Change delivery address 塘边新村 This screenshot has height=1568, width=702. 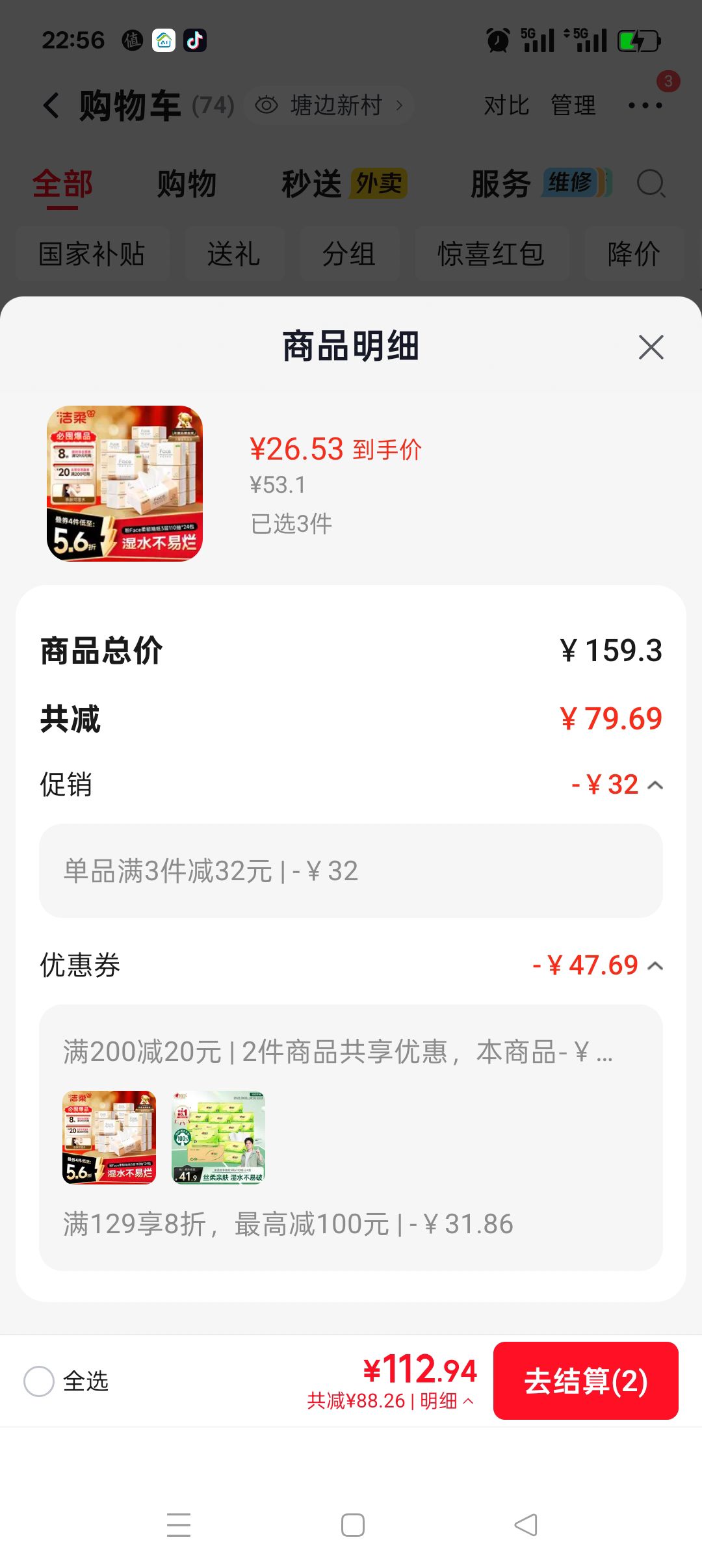(330, 105)
